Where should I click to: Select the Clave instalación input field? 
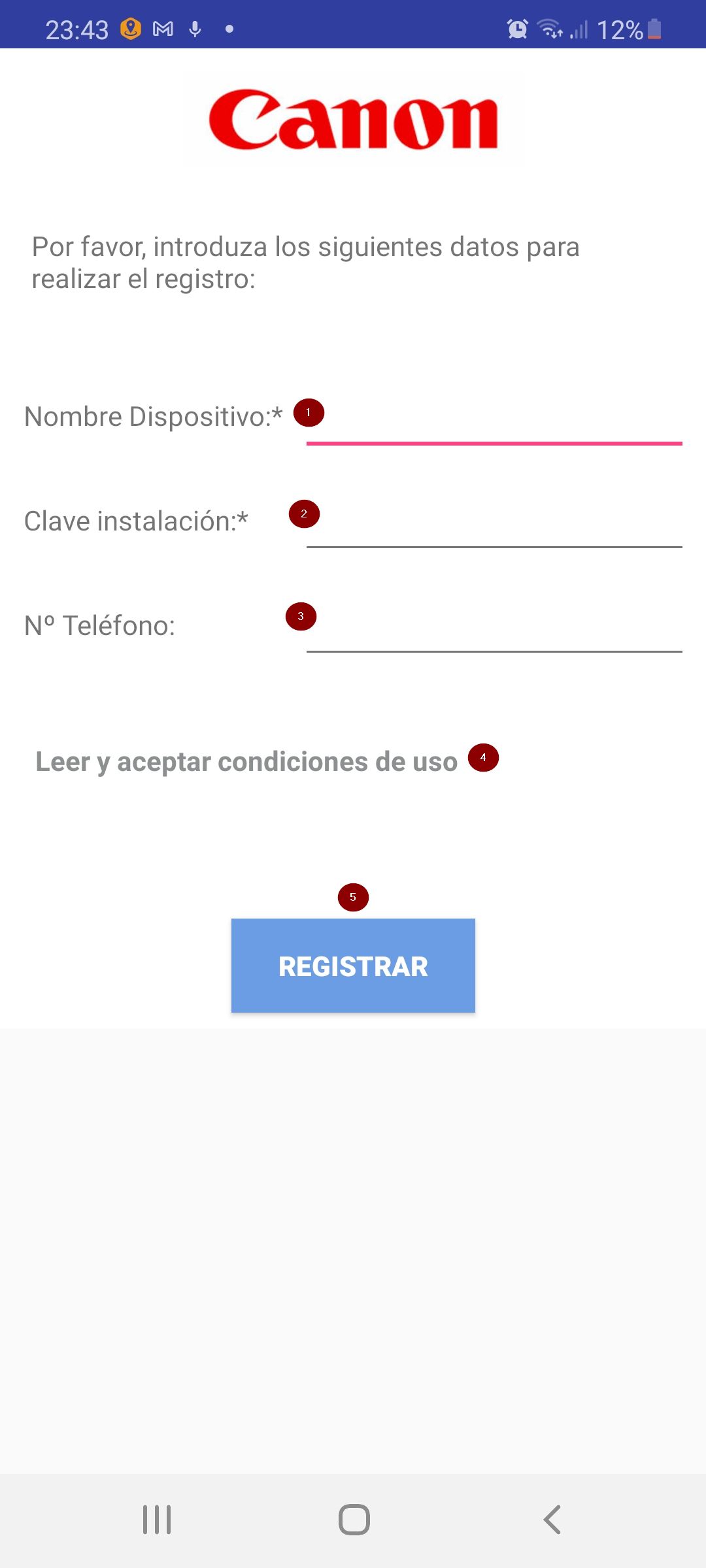[x=494, y=525]
